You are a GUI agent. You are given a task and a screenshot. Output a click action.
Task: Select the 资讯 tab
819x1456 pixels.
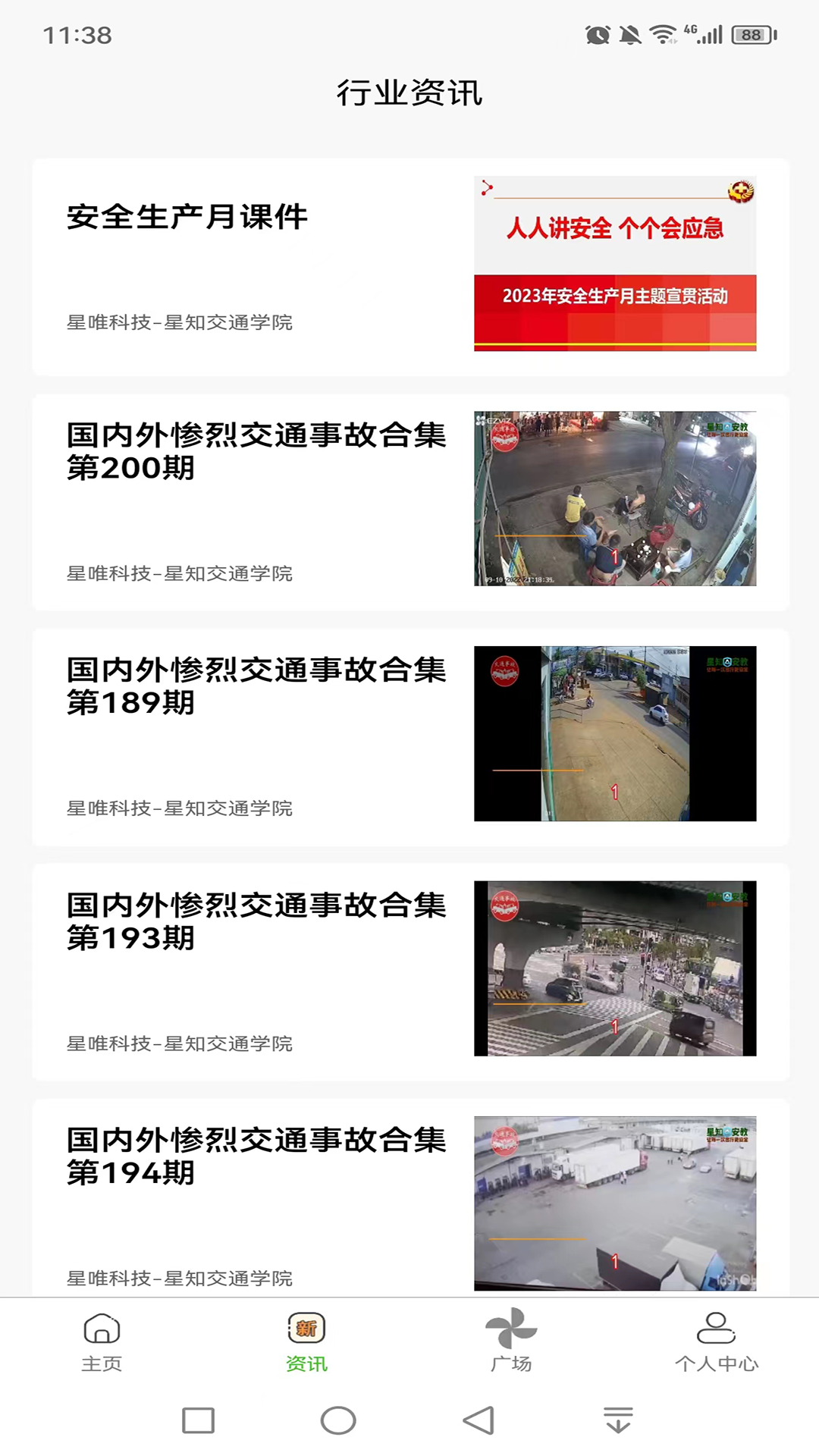[307, 1342]
